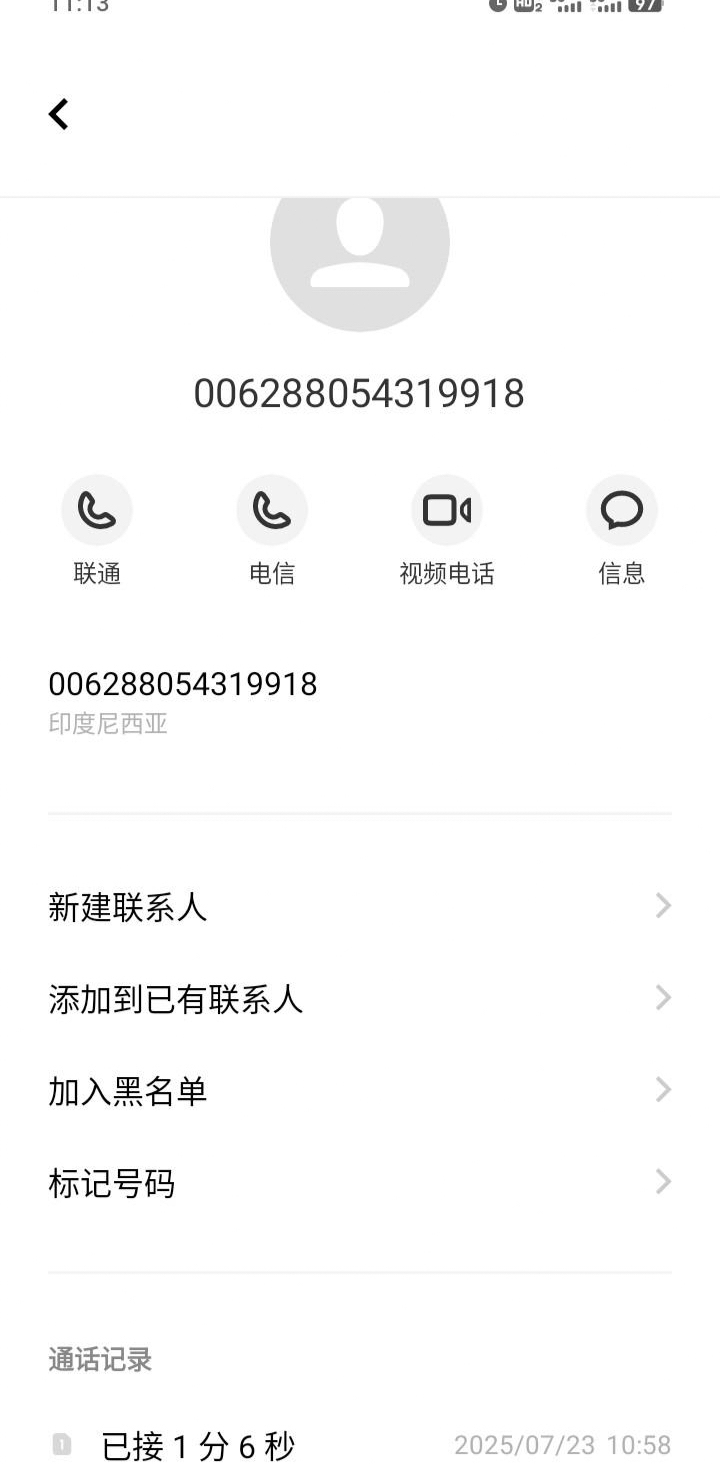The width and height of the screenshot is (720, 1464).
Task: Go back using the top-left arrow
Action: click(59, 114)
